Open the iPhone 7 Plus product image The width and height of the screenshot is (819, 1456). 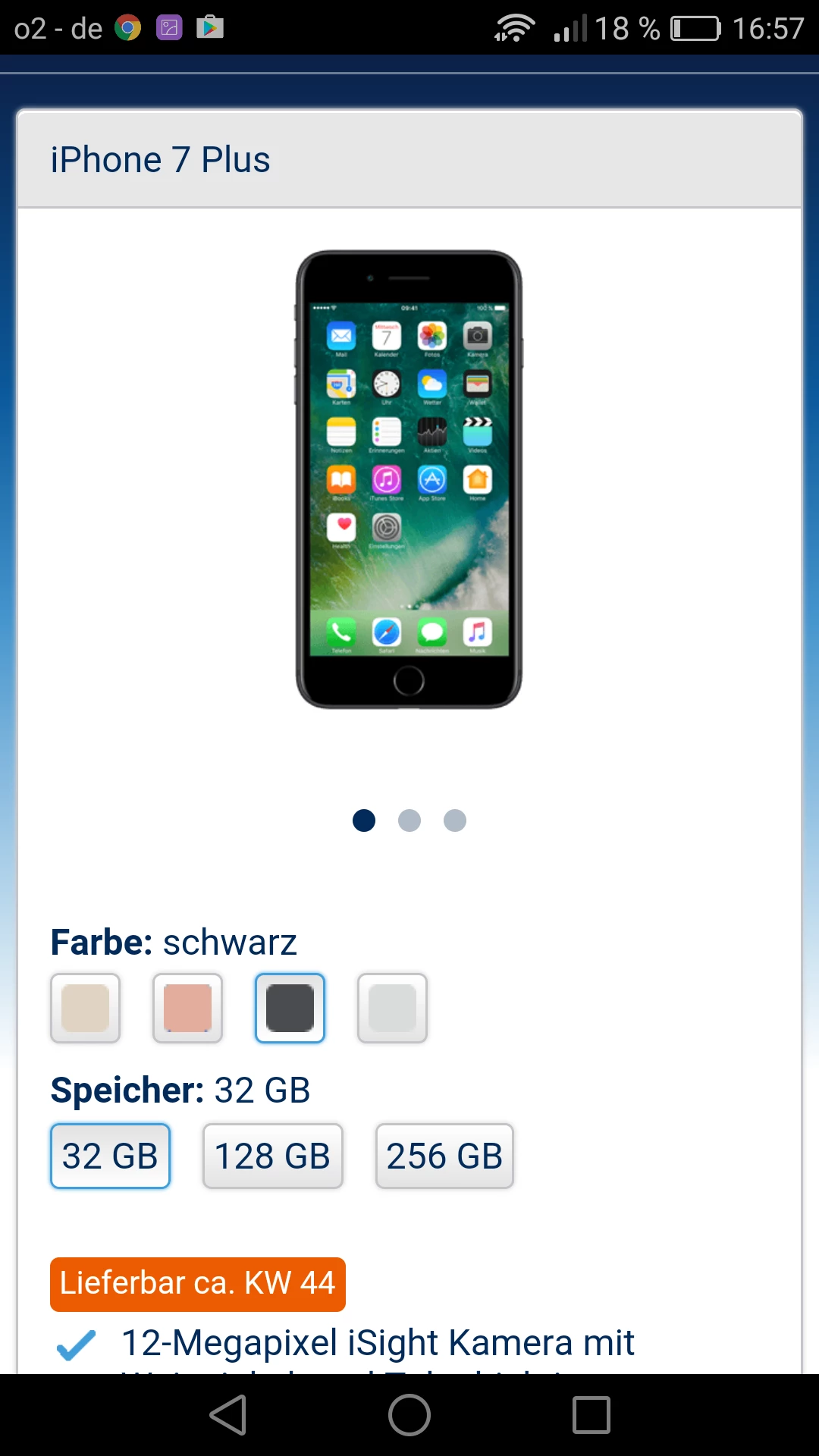(409, 479)
